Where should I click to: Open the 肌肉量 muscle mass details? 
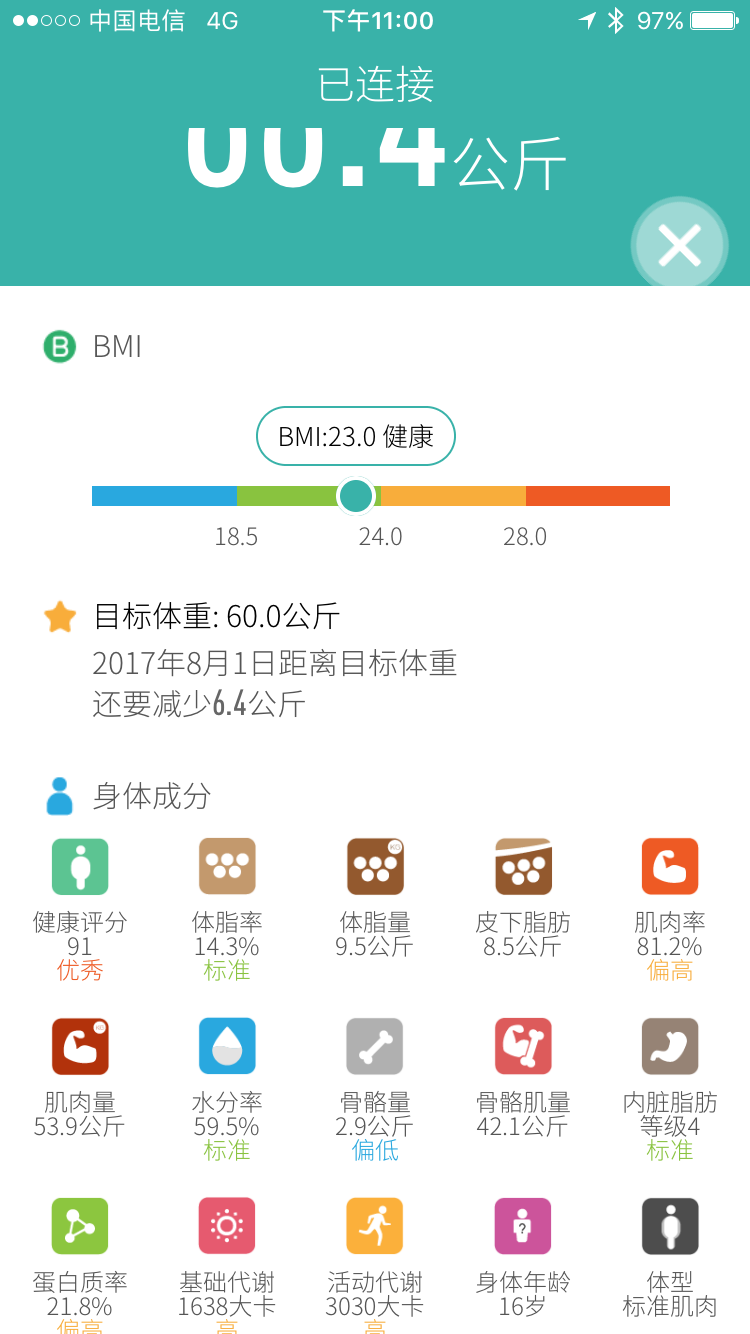coord(80,1046)
